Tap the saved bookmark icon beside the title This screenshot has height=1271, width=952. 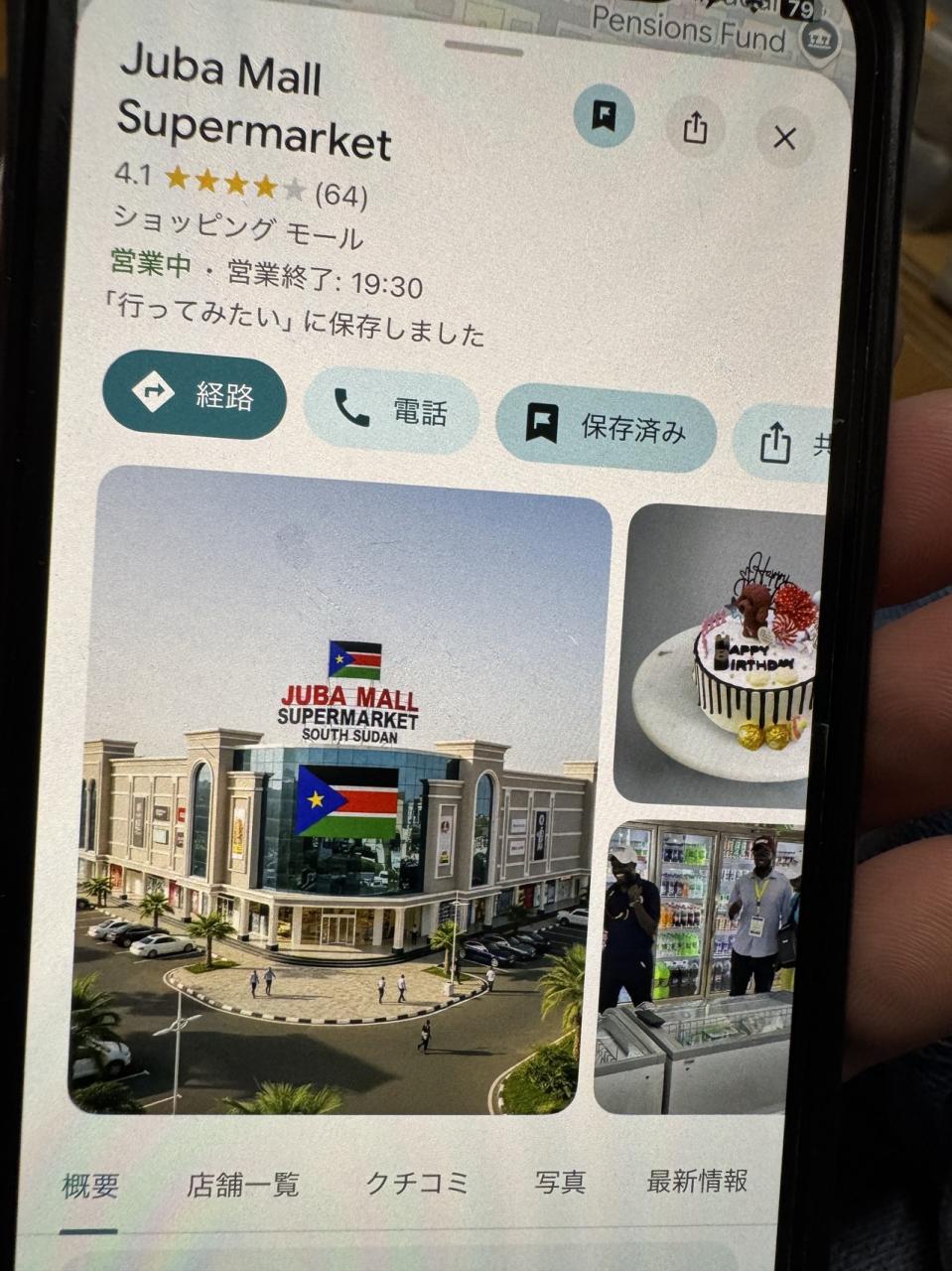604,116
